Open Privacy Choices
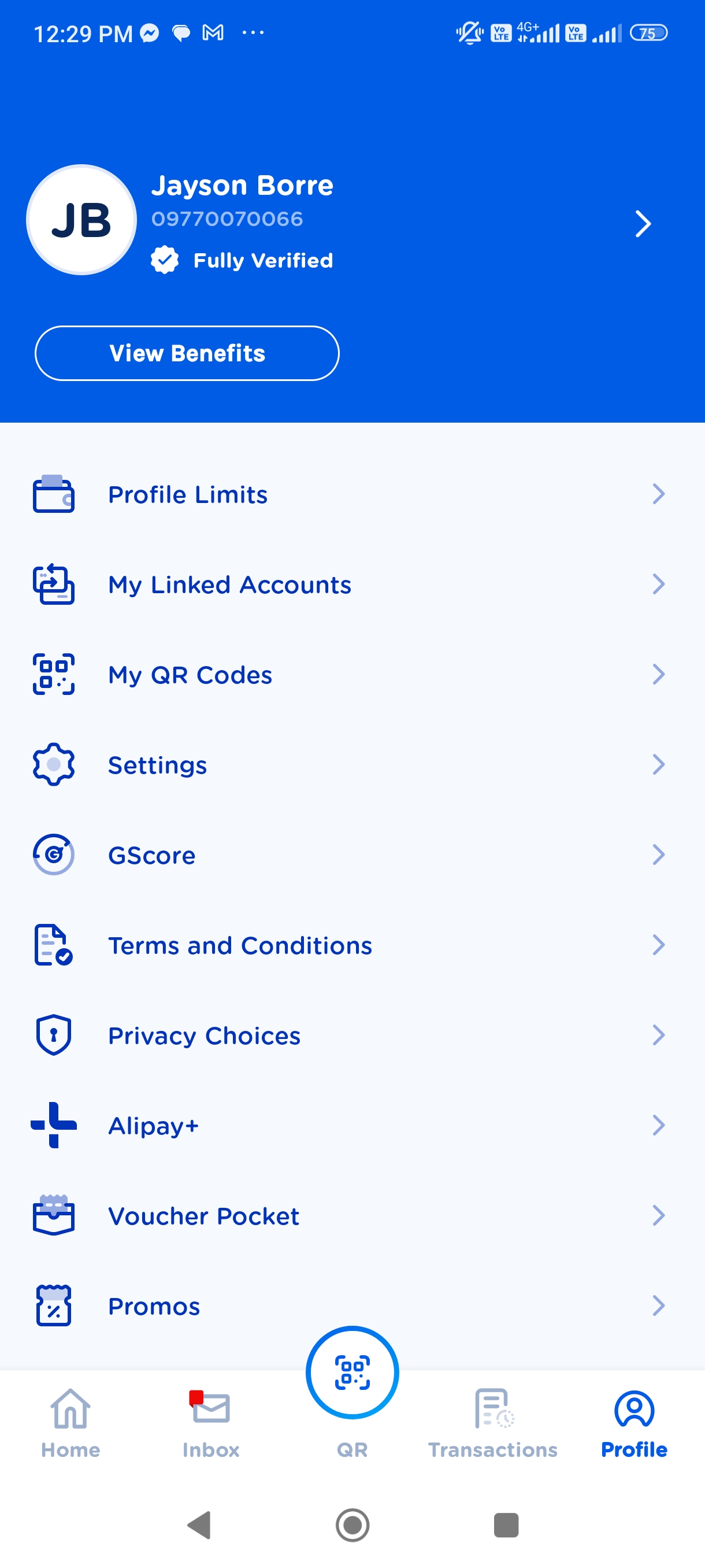Image resolution: width=705 pixels, height=1568 pixels. [x=352, y=1035]
